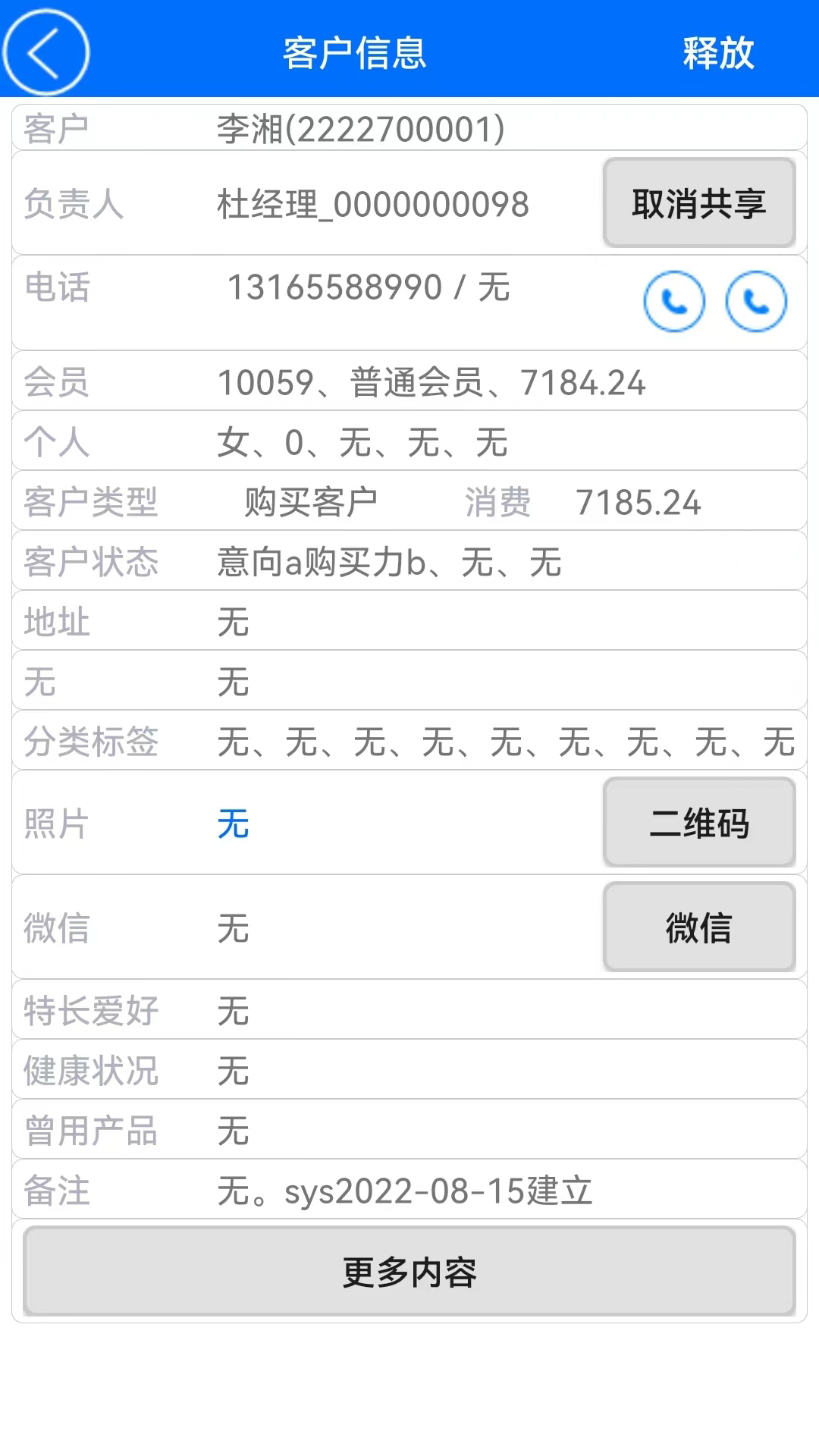The width and height of the screenshot is (819, 1456).
Task: Tap the 微信 WeChat button
Action: [698, 926]
